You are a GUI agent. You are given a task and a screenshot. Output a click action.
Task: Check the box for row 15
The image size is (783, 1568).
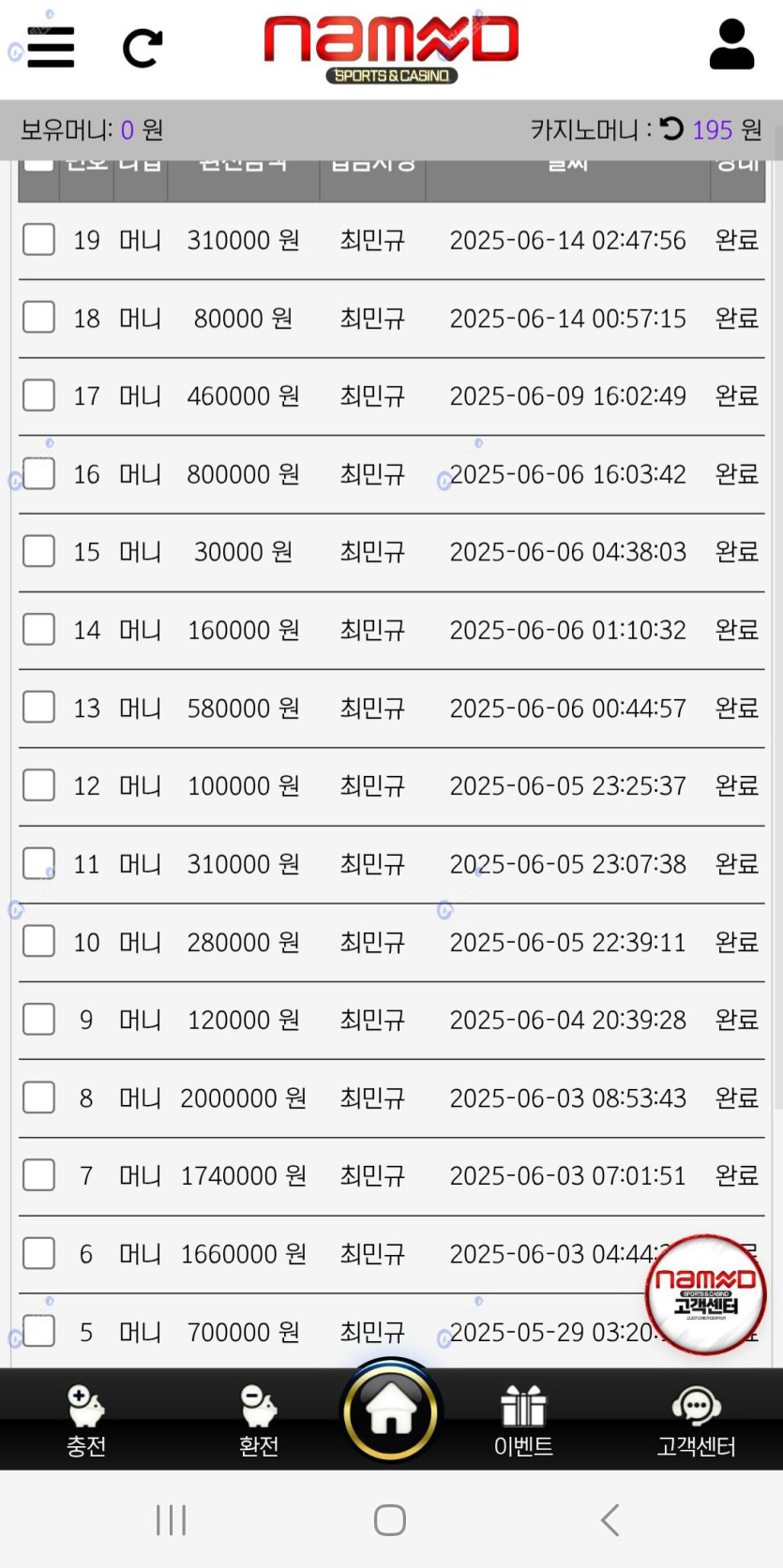coord(38,551)
